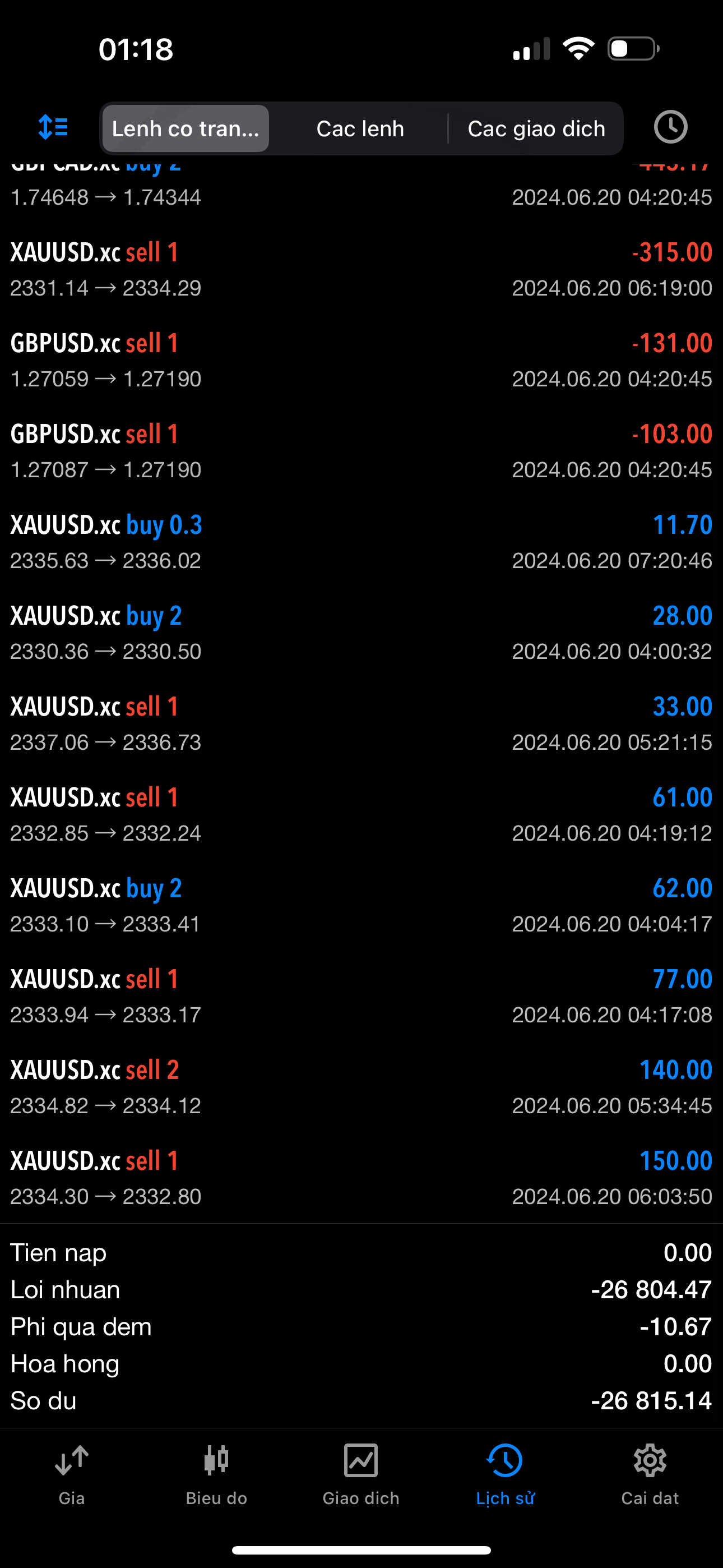Open the XAUUSD buy 0.3 trade
Image resolution: width=723 pixels, height=1568 pixels.
pyautogui.click(x=361, y=541)
